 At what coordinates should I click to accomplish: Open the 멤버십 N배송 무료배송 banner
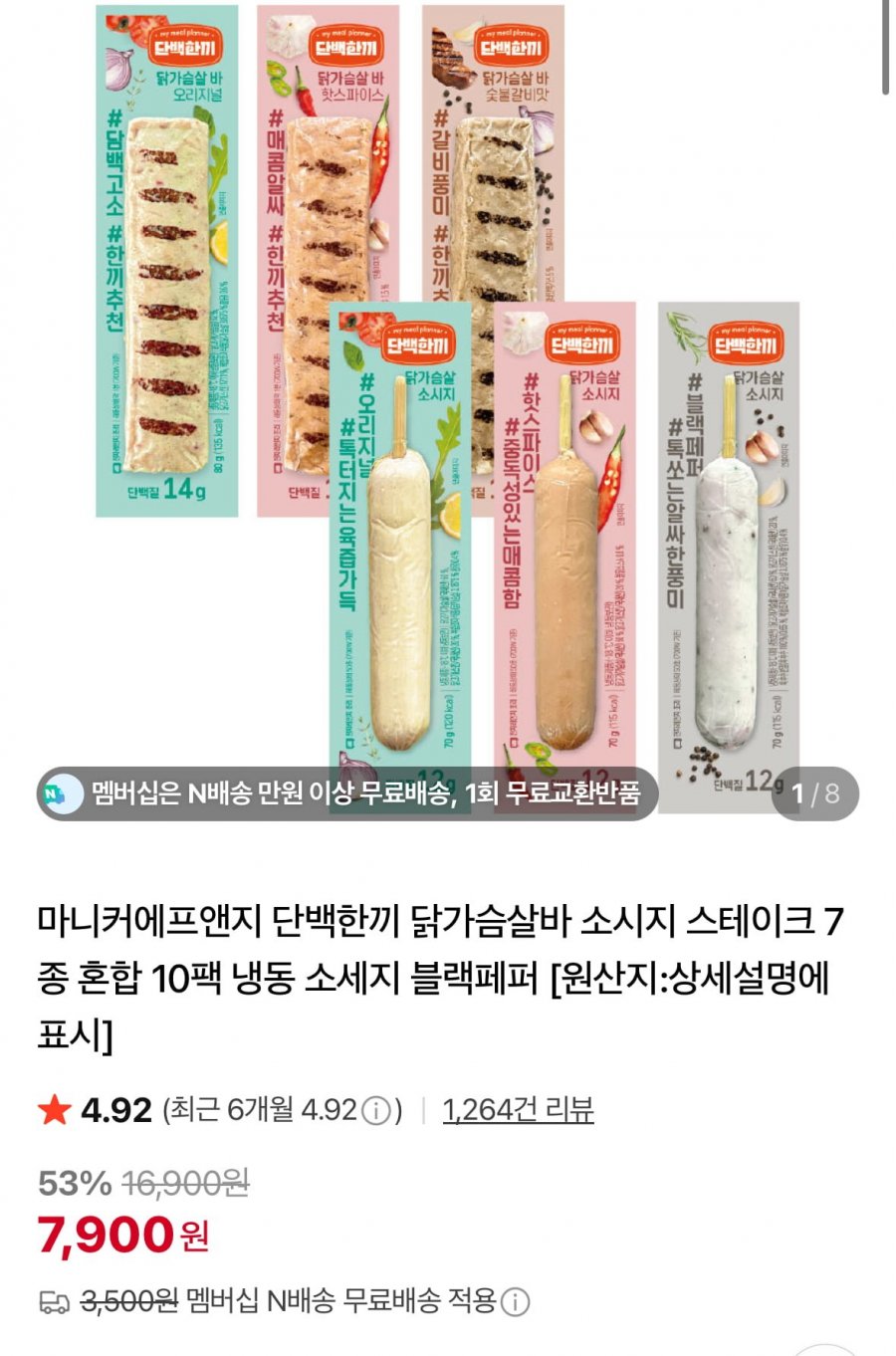(348, 793)
